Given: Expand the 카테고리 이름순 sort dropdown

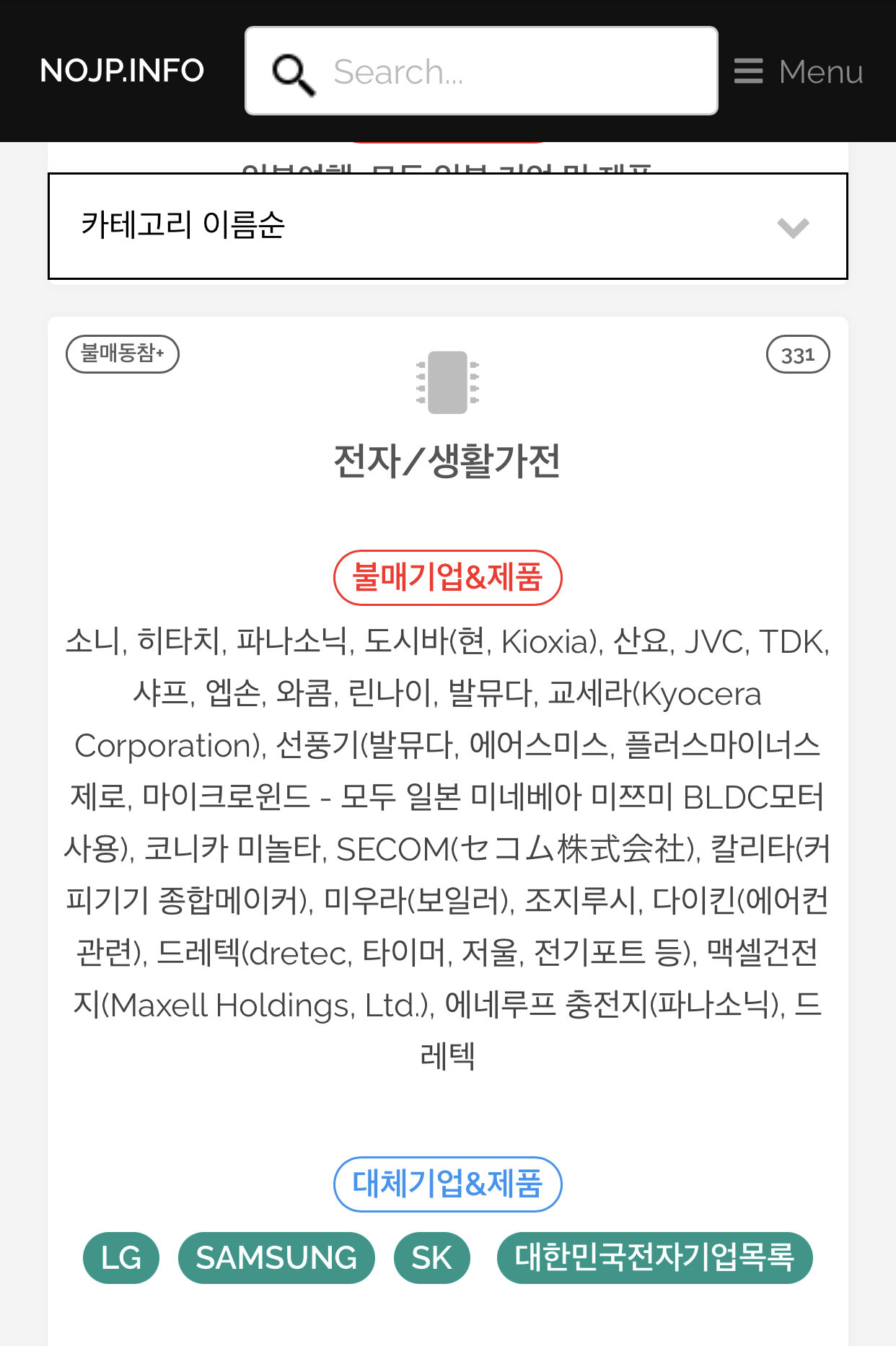Looking at the screenshot, I should 447,226.
